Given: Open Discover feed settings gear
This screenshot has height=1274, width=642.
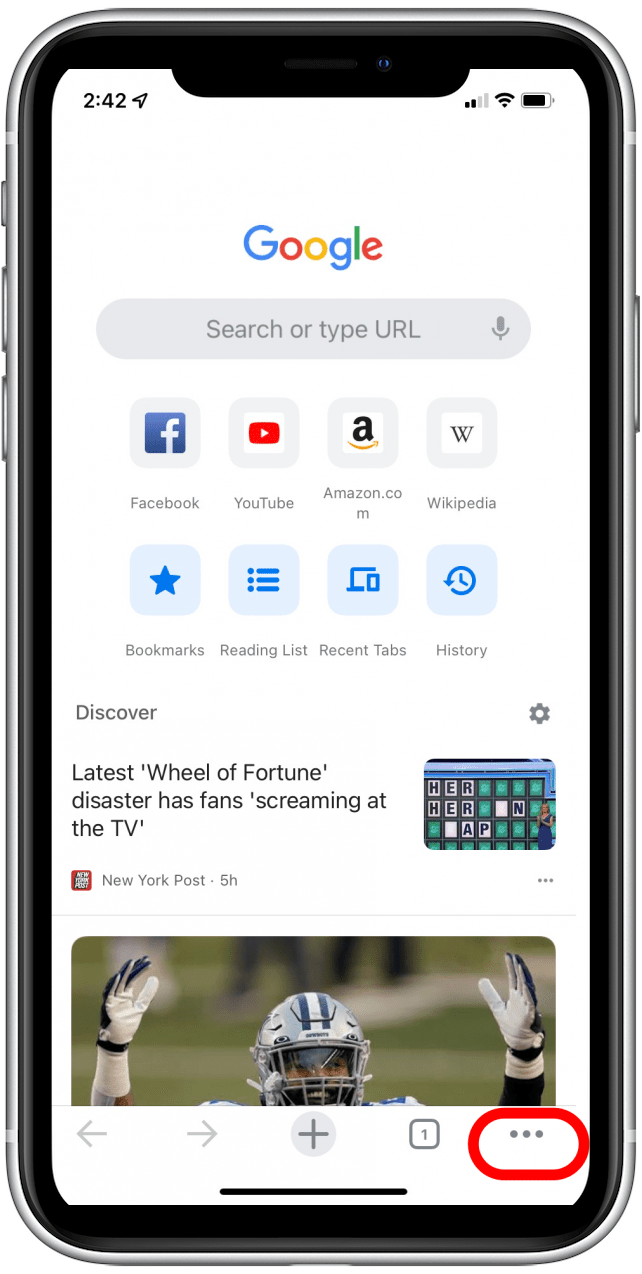Looking at the screenshot, I should 540,713.
